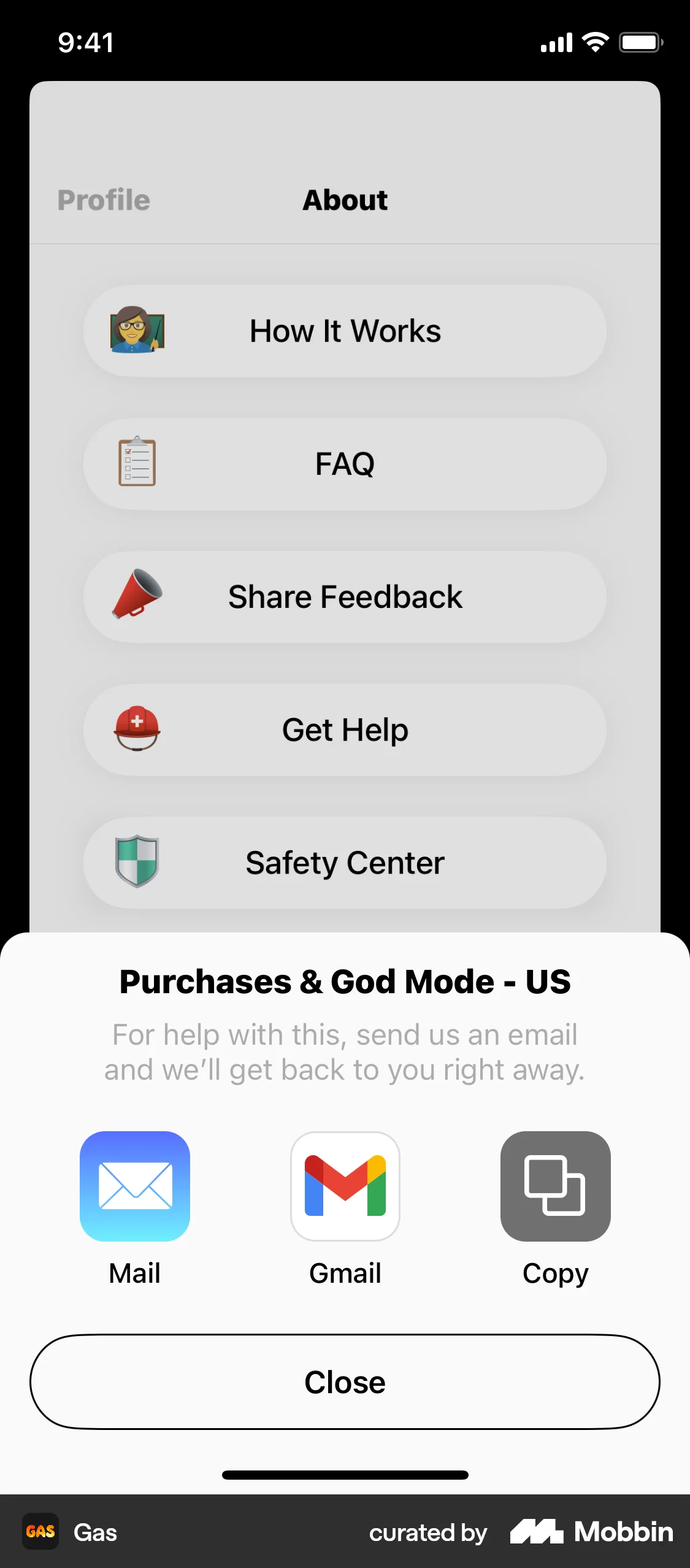Select the About tab

(345, 199)
